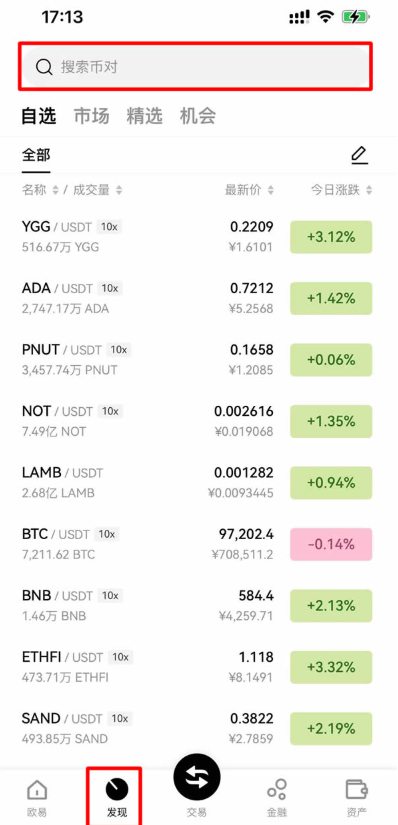This screenshot has width=398, height=825.
Task: Open the BTC / USDT pair
Action: click(x=197, y=544)
